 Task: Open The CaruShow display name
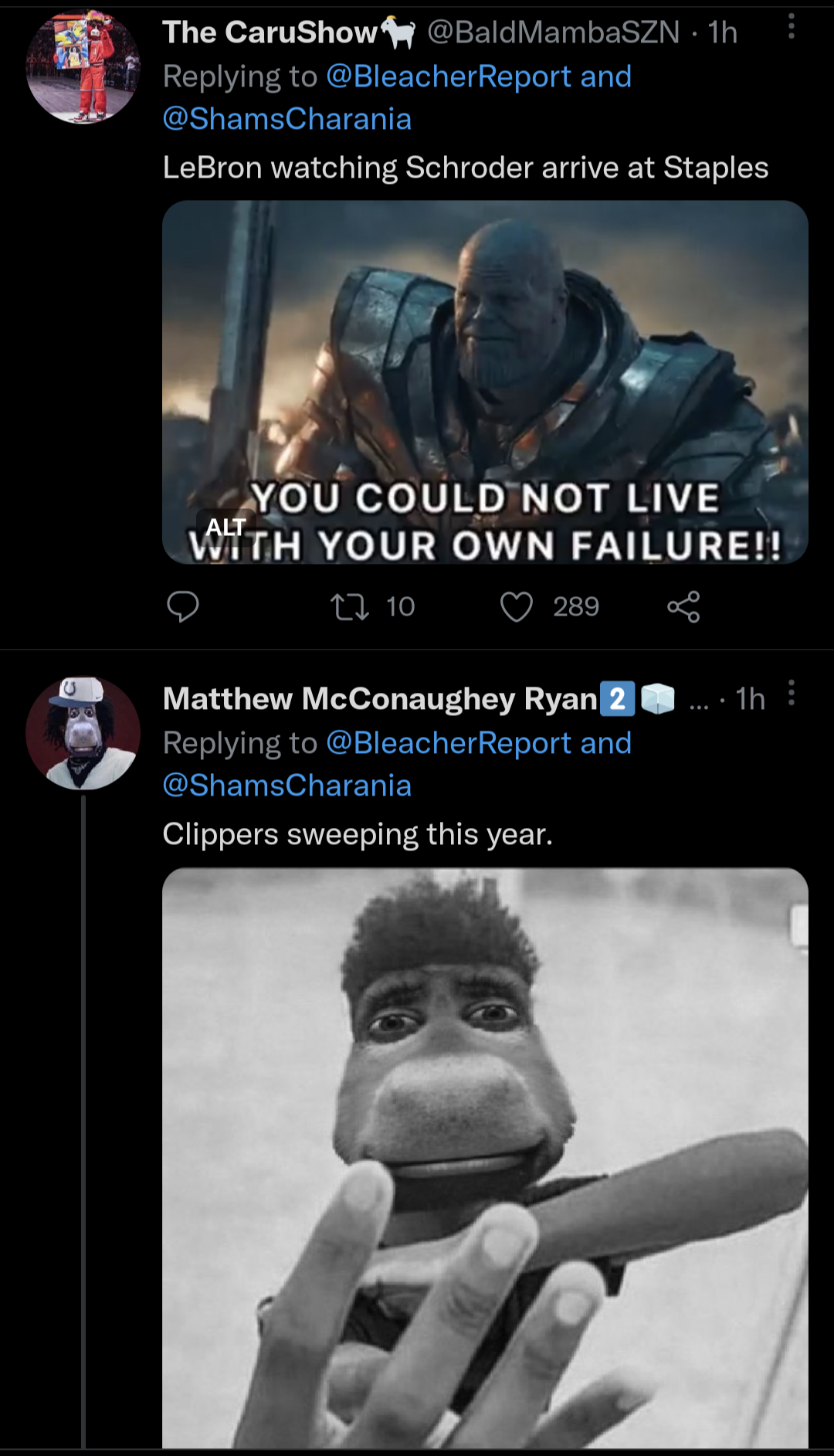click(270, 32)
